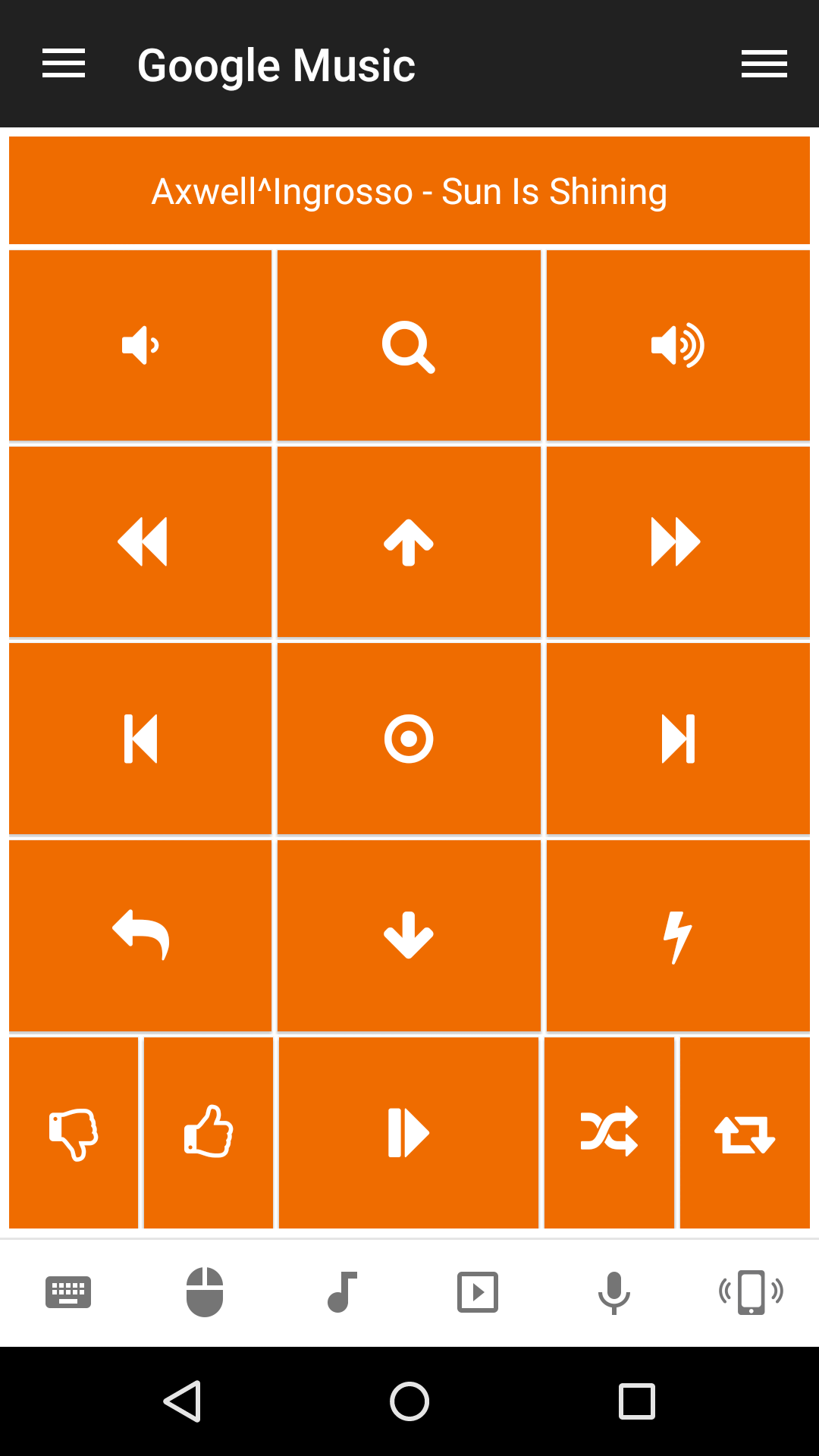This screenshot has height=1456, width=819.
Task: Navigate down with the down arrow
Action: point(409,935)
